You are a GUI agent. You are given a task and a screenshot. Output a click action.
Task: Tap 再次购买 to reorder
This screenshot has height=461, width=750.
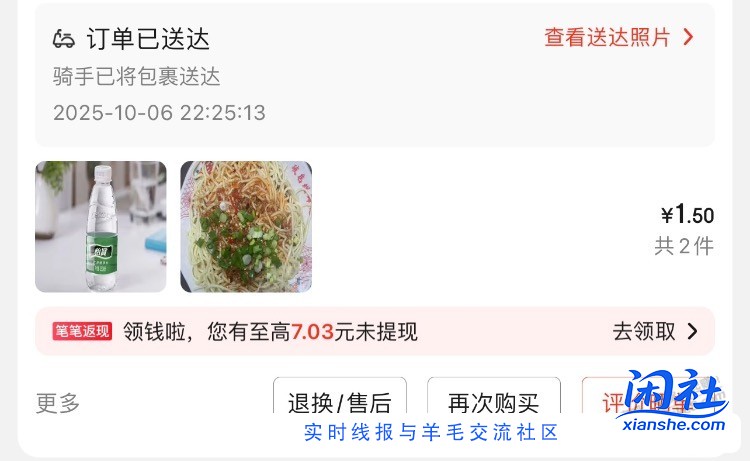(493, 402)
